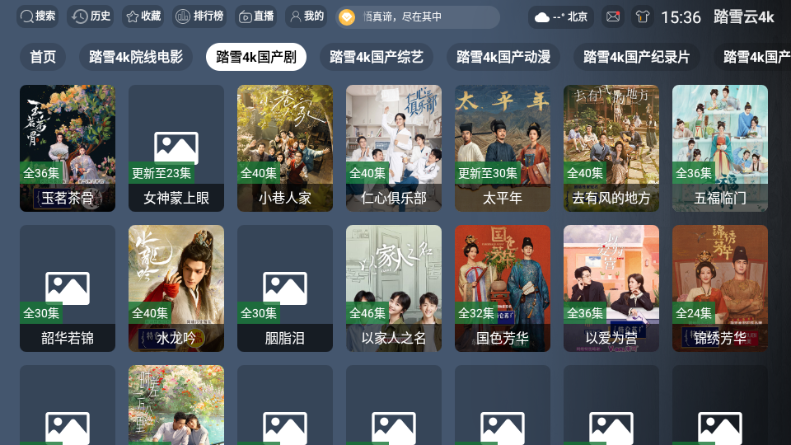Screen dimensions: 791x445
Task: Go to 直播 live channels
Action: tap(256, 17)
